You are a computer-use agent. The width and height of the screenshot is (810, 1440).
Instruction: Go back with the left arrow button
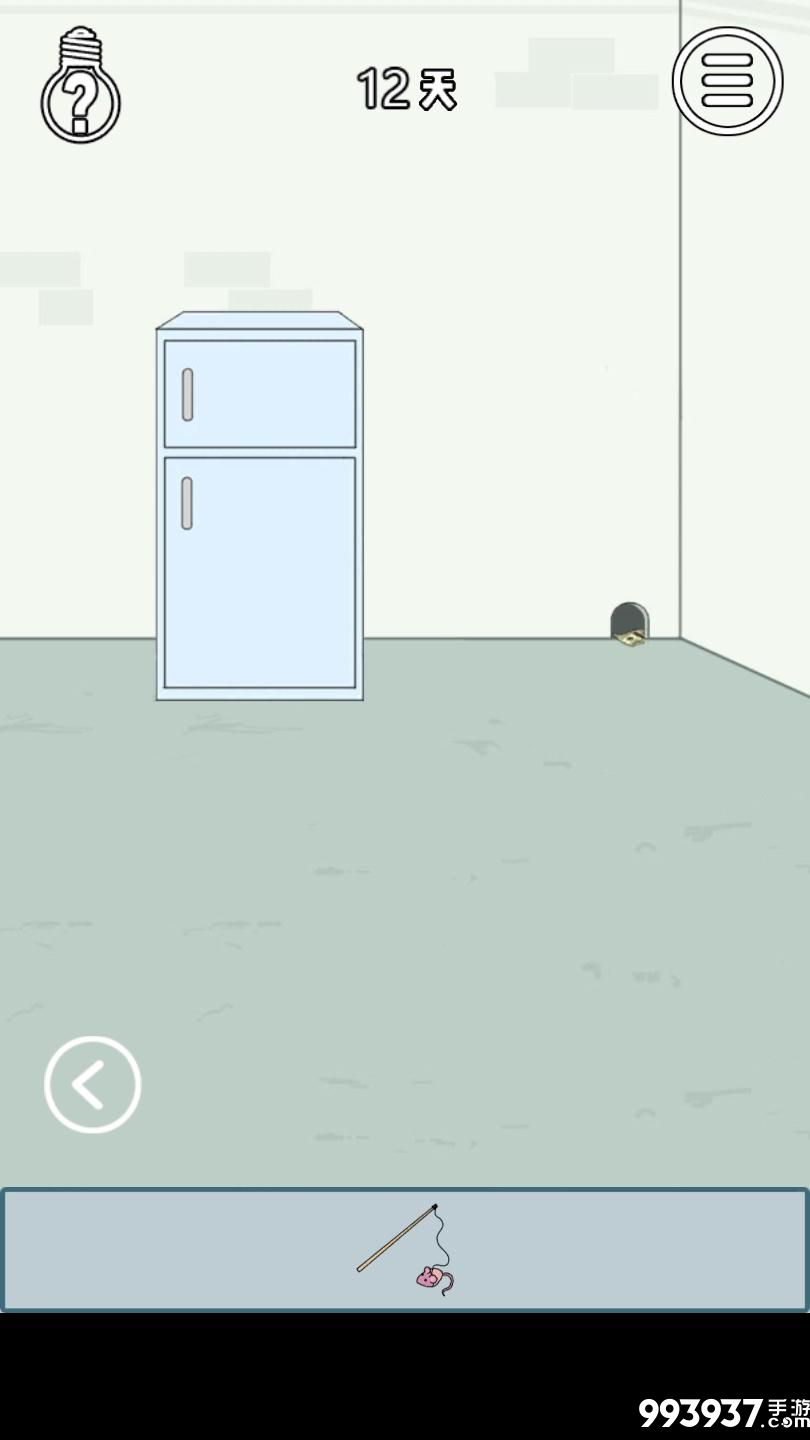click(92, 1084)
